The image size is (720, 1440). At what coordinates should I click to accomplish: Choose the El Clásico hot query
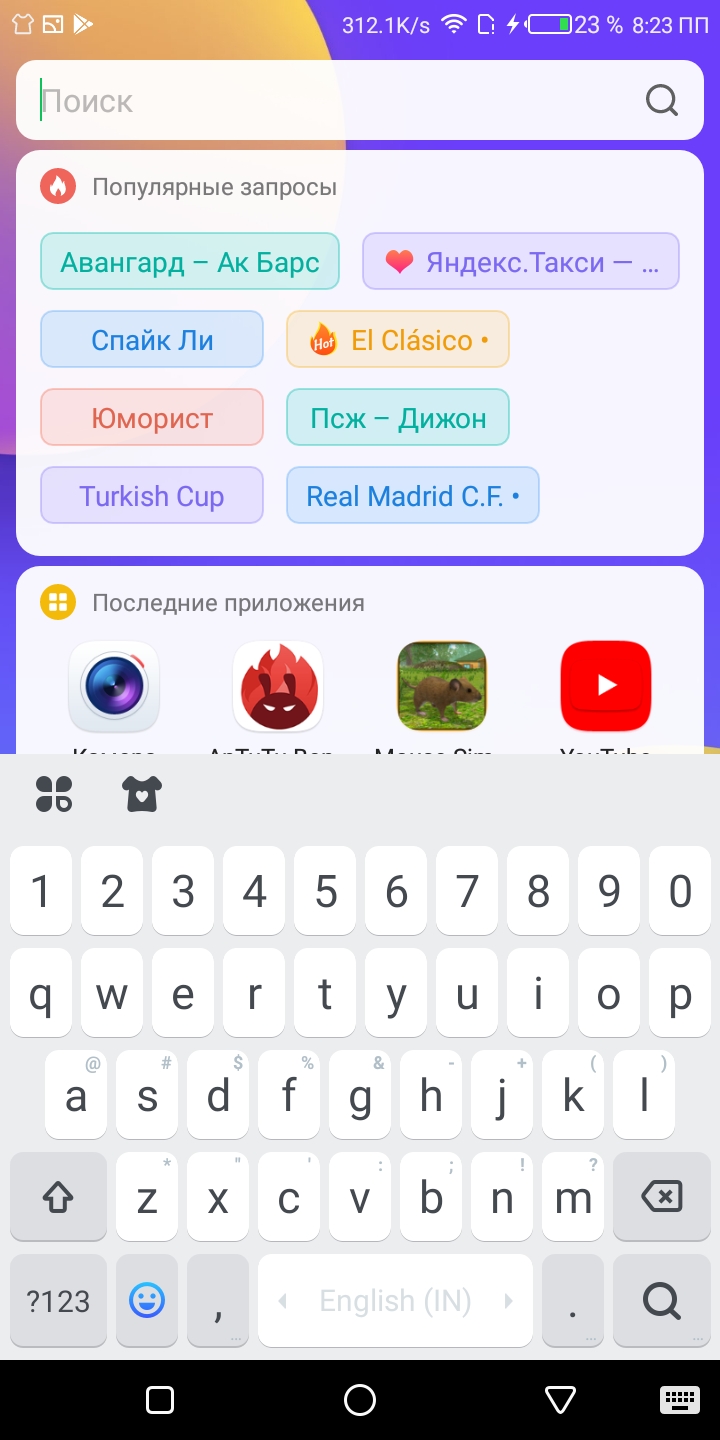tap(398, 340)
